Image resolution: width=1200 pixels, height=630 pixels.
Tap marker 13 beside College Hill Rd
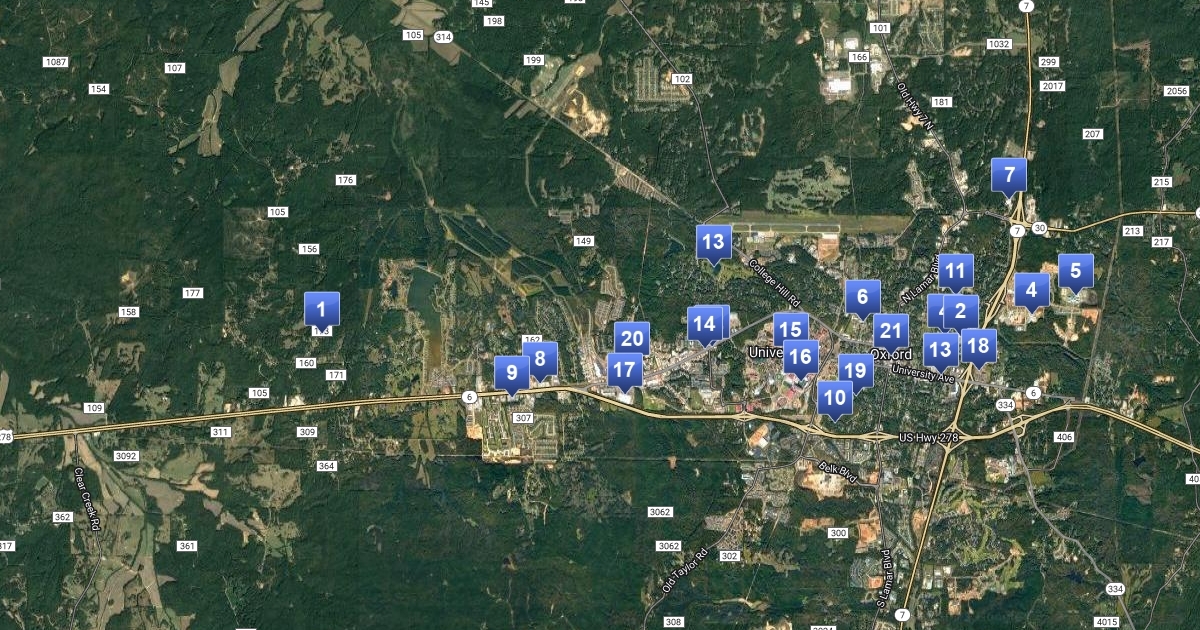pos(713,241)
